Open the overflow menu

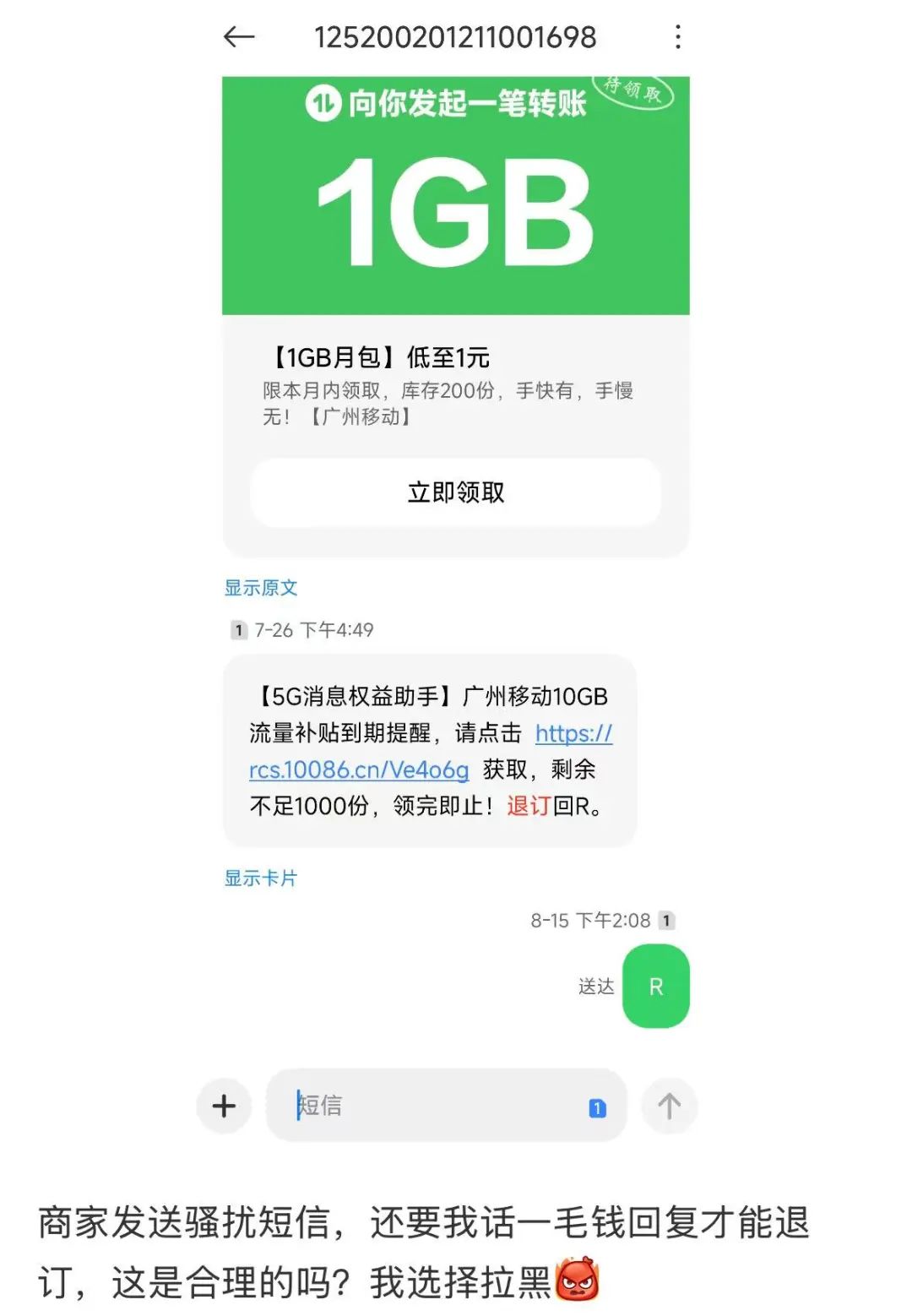[x=677, y=37]
